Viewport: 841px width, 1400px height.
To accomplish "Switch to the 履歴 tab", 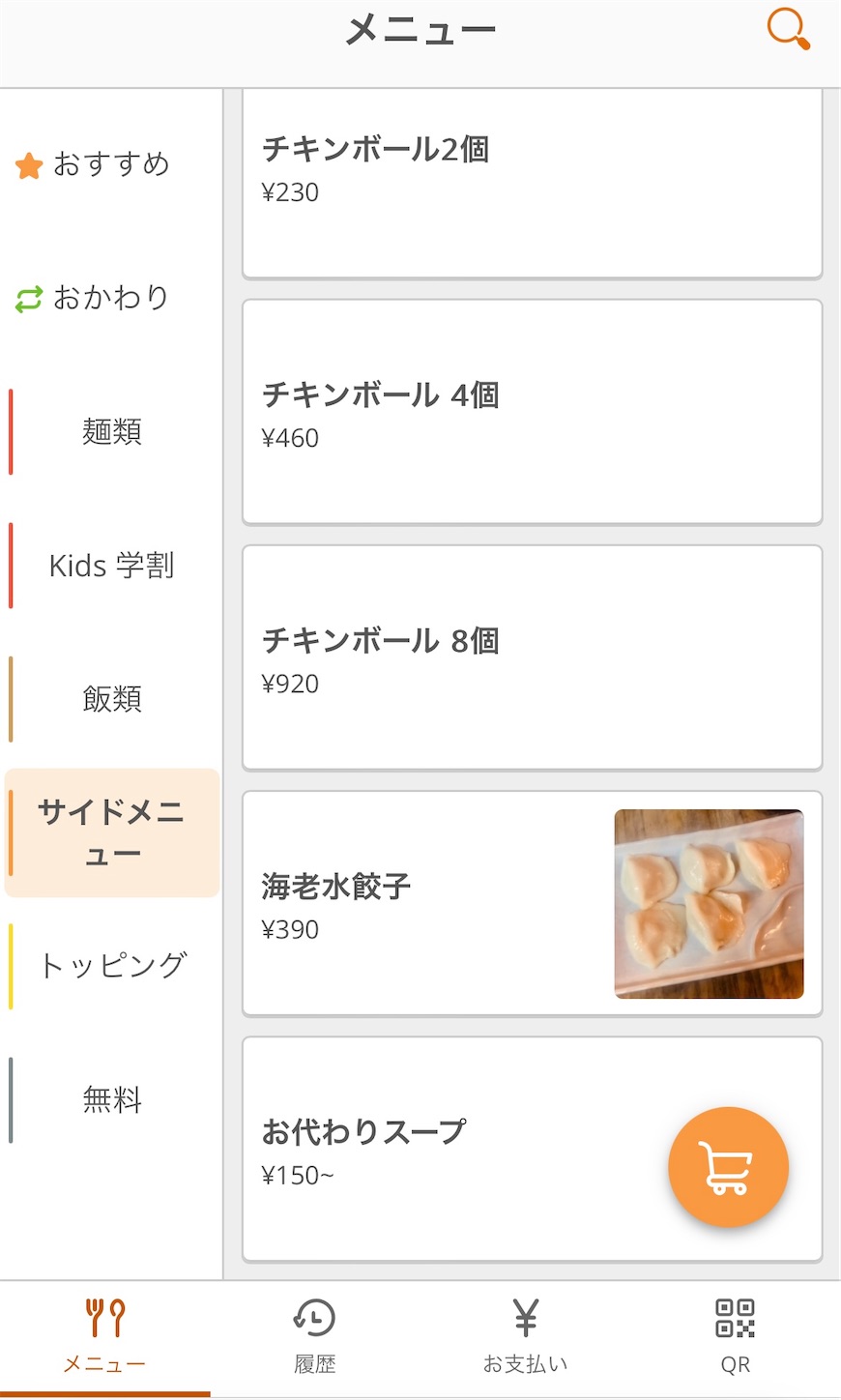I will point(315,1339).
